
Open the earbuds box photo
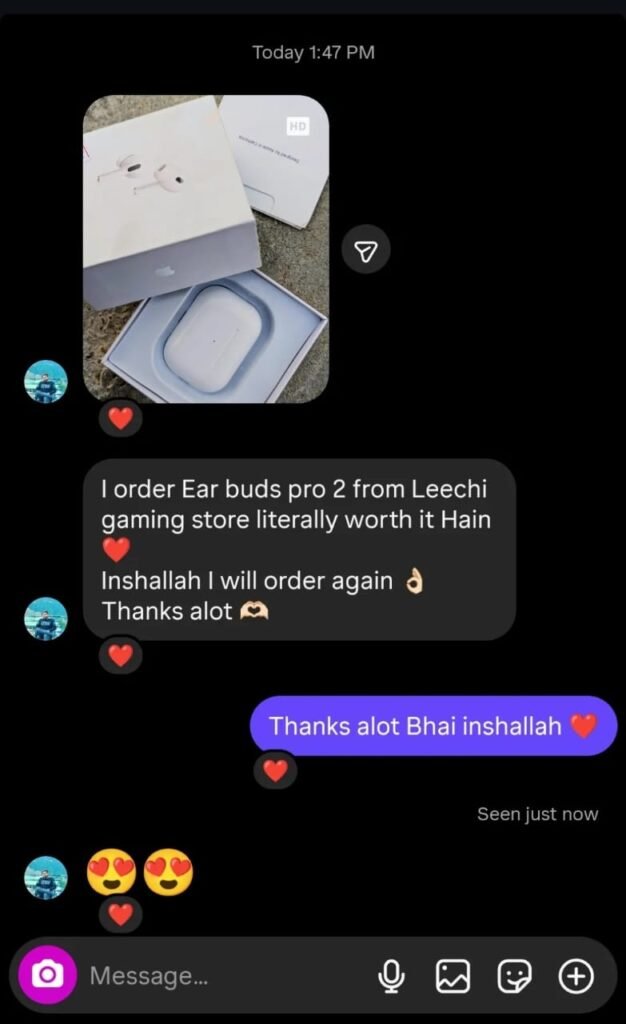205,250
